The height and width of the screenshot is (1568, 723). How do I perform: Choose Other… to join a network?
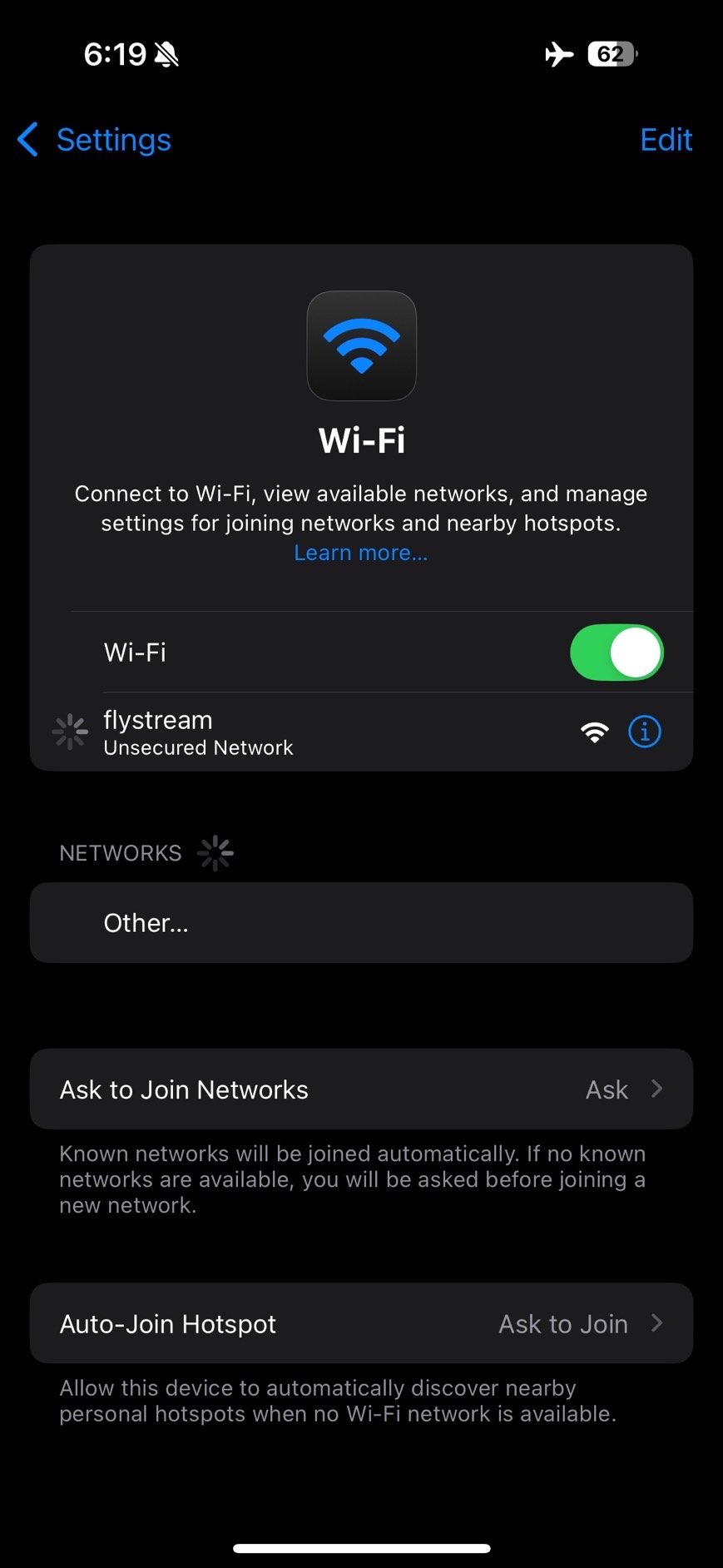point(361,923)
